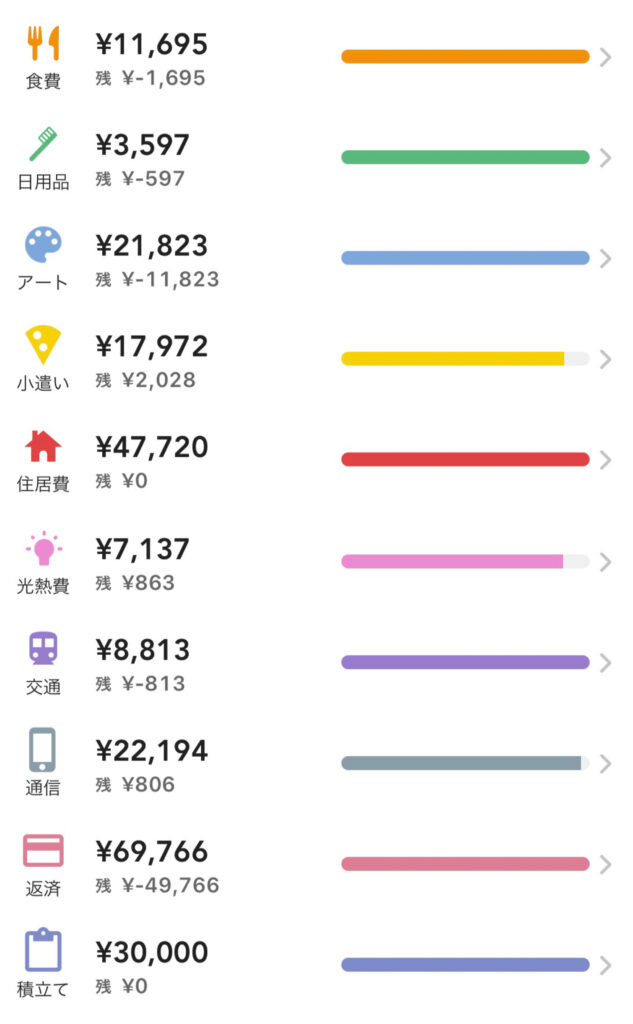The image size is (633, 1024).
Task: Select the 積立て category row
Action: 316,965
